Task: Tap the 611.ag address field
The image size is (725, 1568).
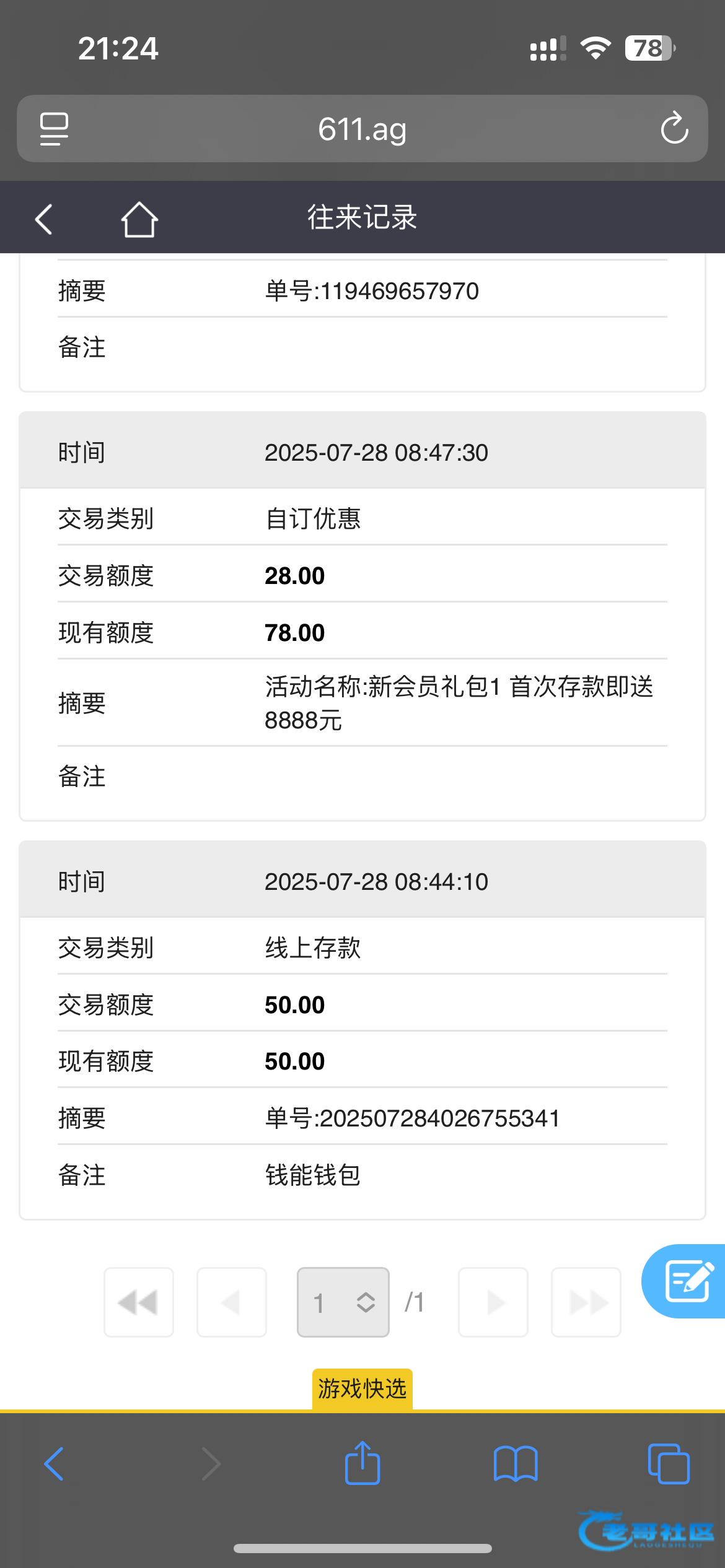Action: (362, 129)
